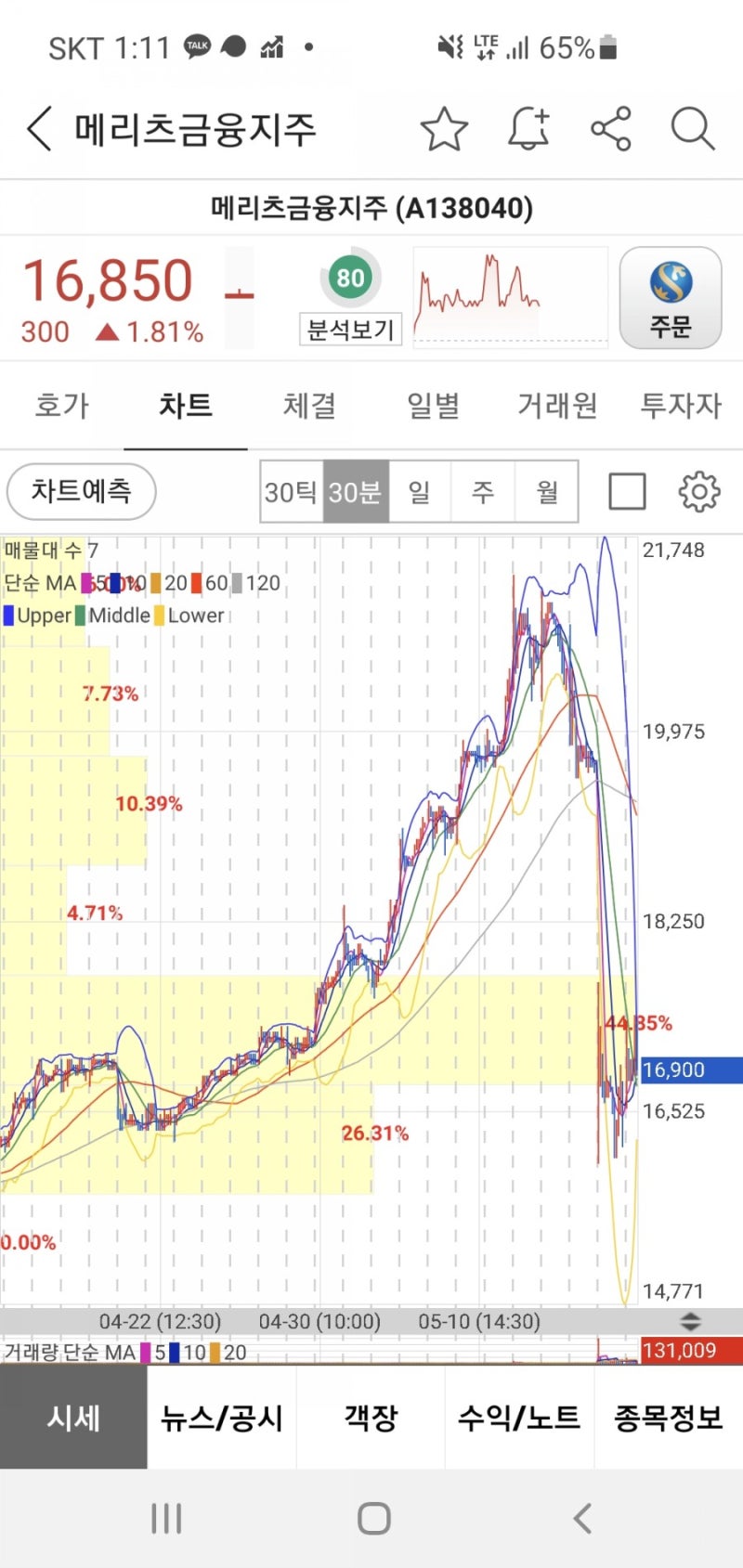
Task: Open the order screen via 주문 icon
Action: tap(671, 297)
